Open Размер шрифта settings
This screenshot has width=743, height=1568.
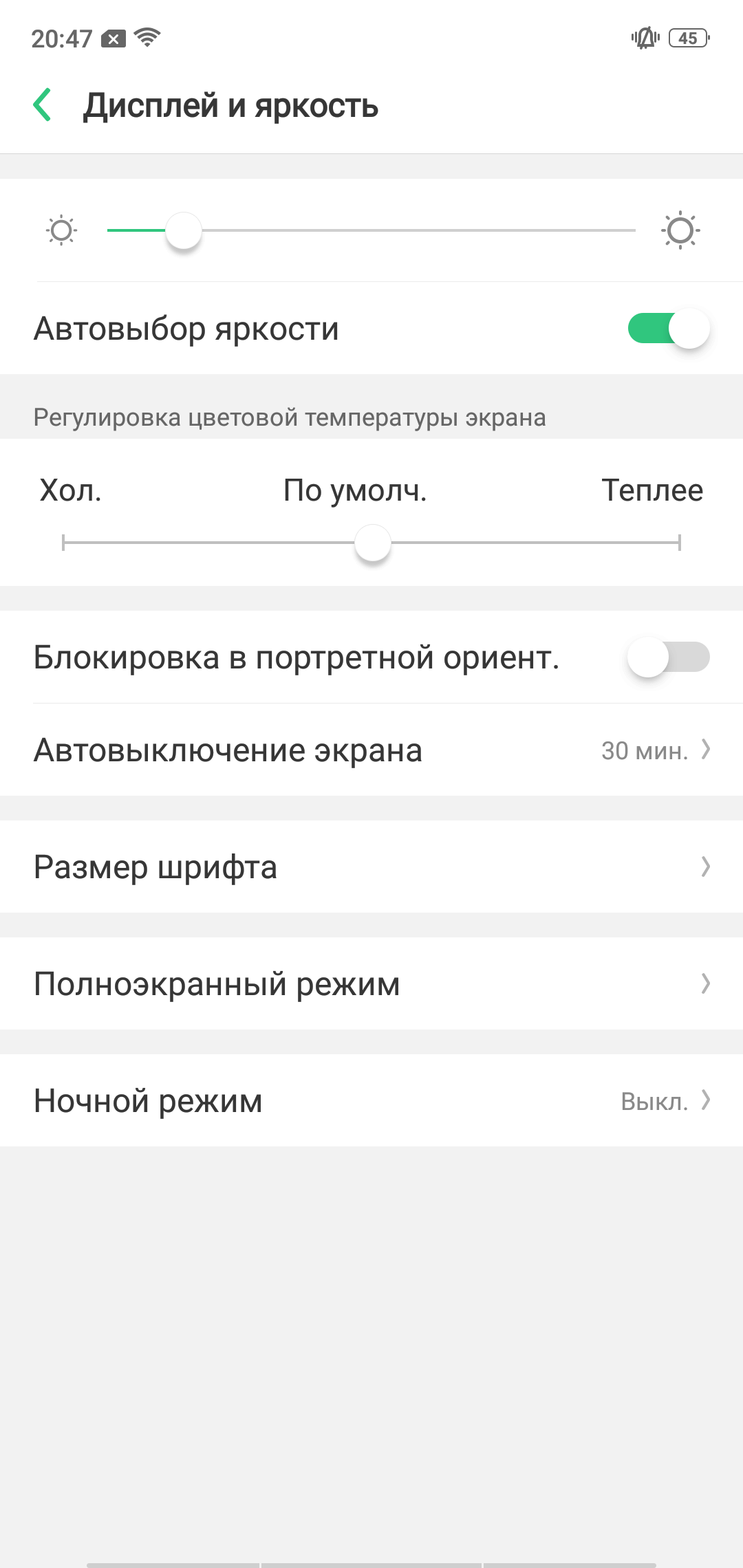(x=371, y=867)
